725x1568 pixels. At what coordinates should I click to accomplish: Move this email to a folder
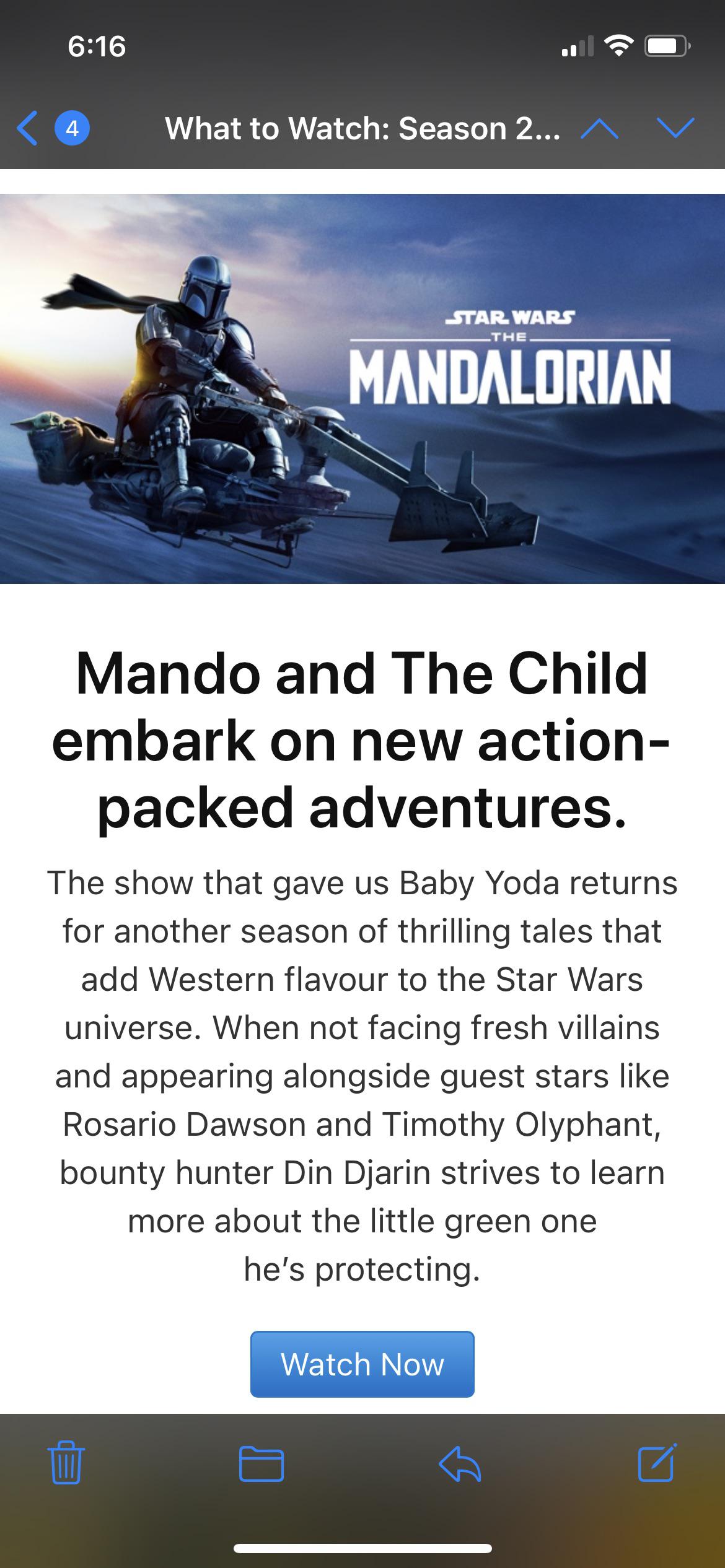pos(261,1464)
